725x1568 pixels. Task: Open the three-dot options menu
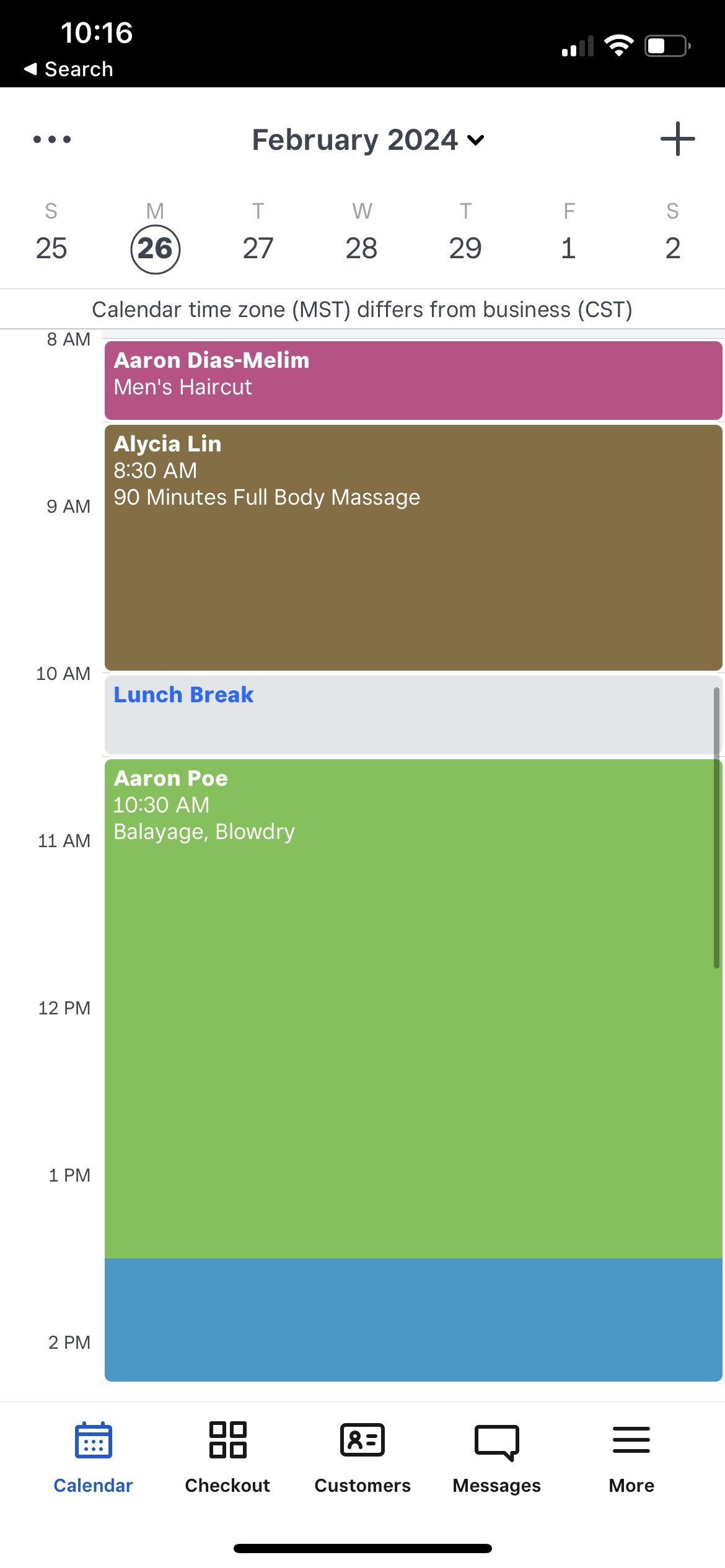click(x=52, y=139)
